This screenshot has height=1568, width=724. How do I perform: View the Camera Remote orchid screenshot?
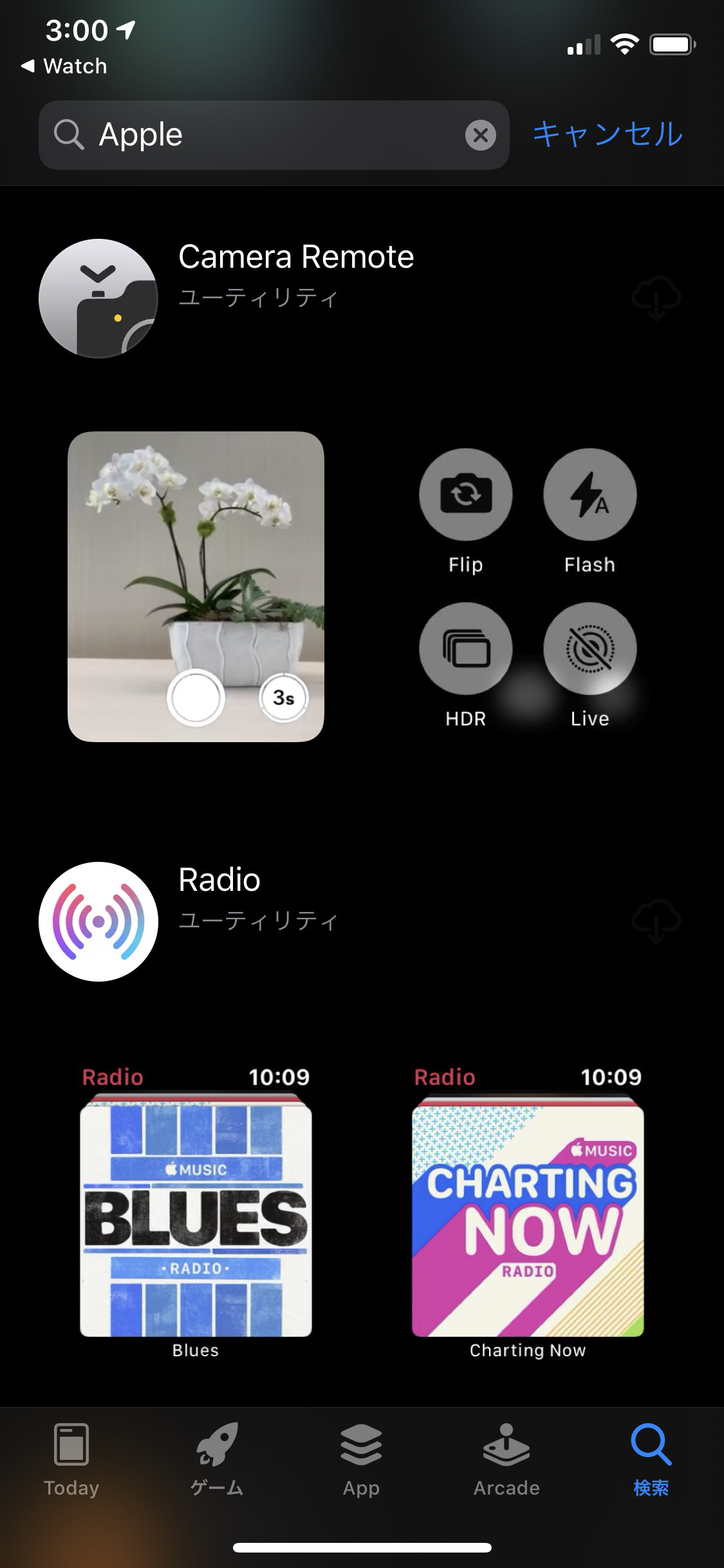point(196,586)
